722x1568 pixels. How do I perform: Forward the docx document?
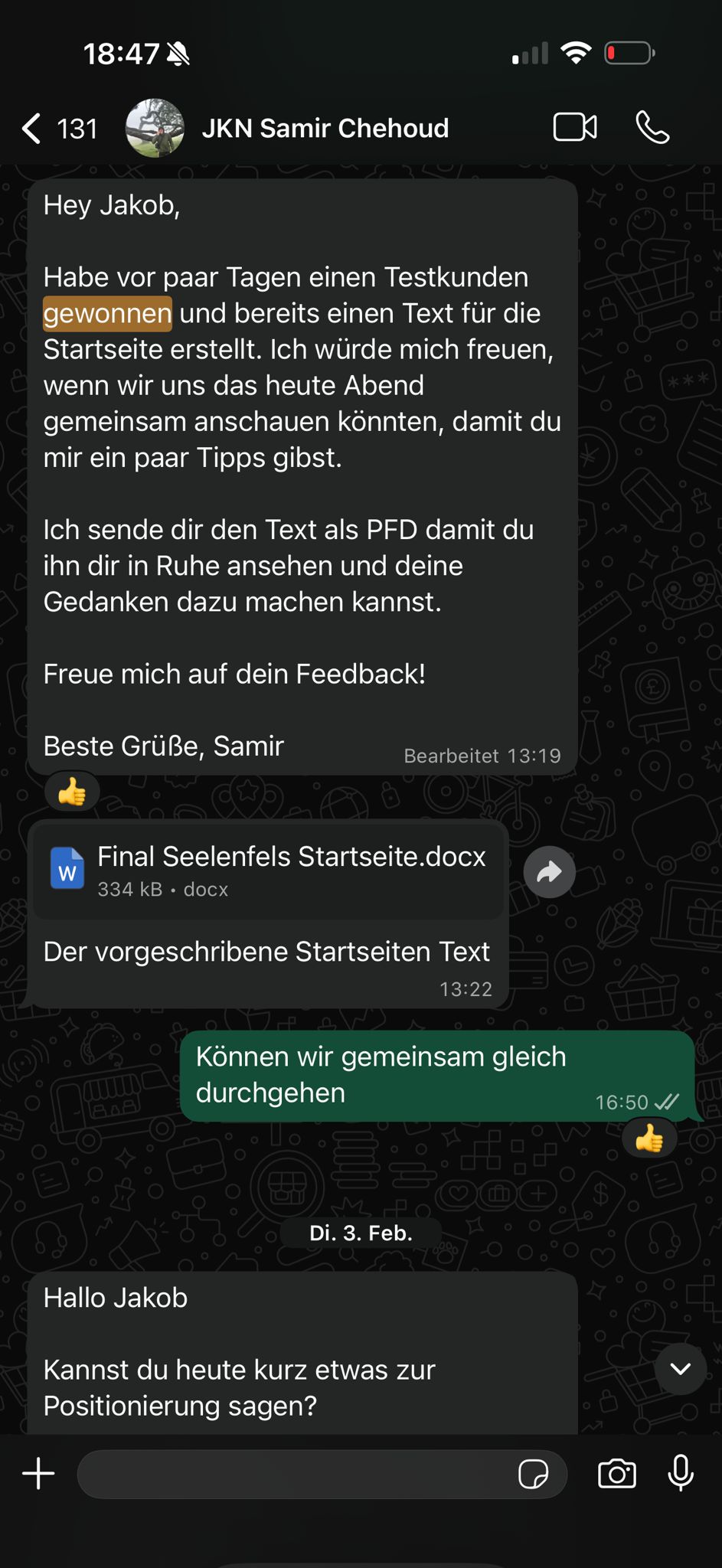(550, 872)
